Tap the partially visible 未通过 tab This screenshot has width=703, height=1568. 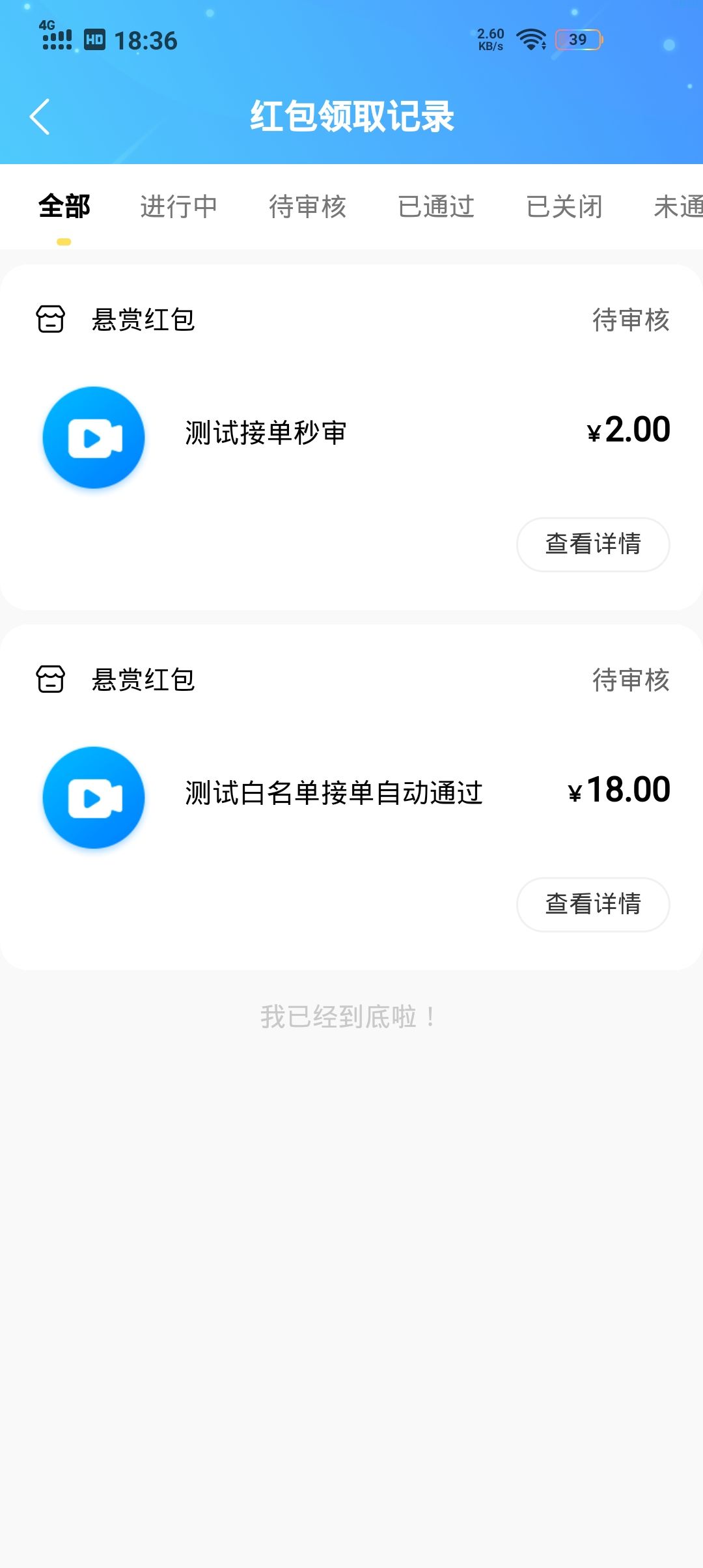pos(678,206)
